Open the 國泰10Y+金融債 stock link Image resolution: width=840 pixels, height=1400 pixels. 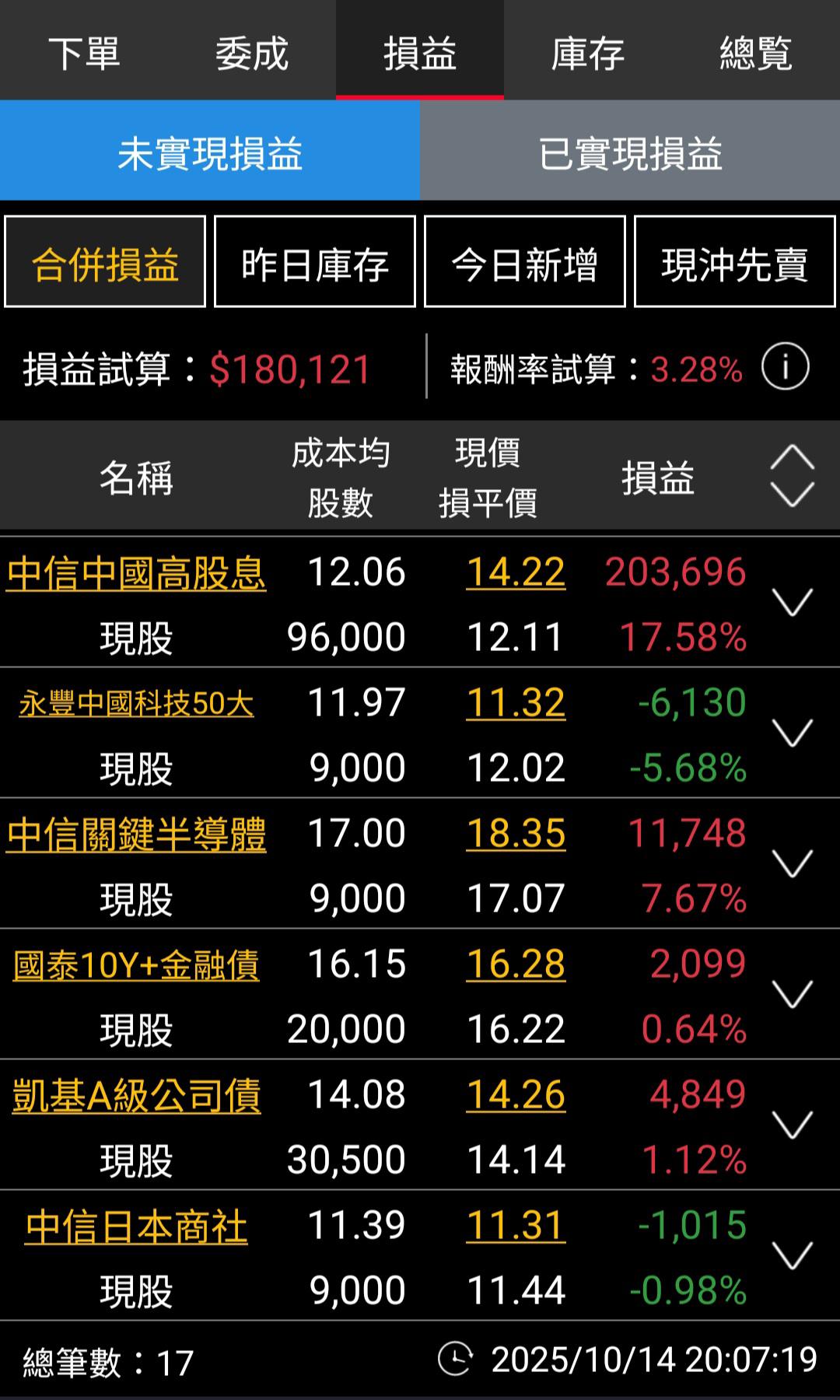[x=136, y=965]
